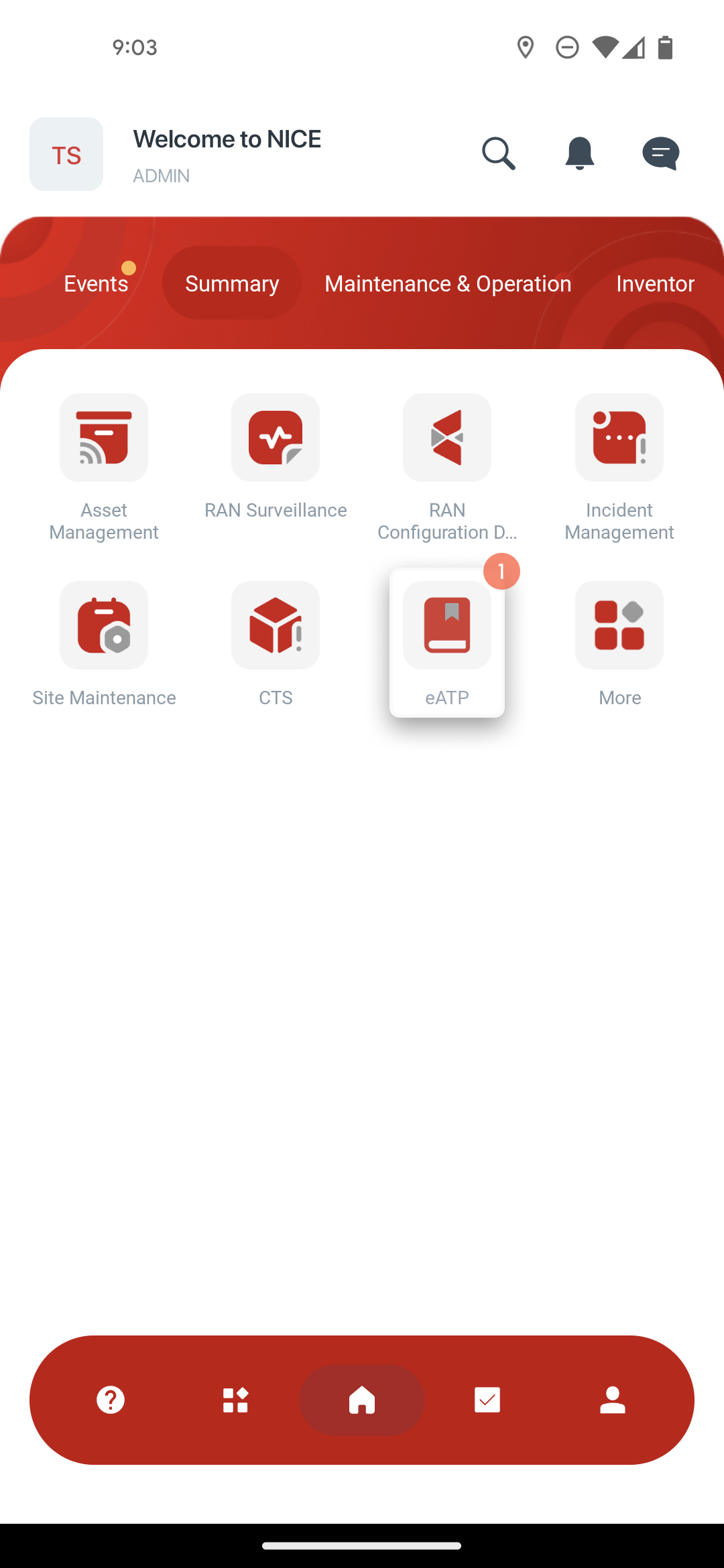Tap the TS profile avatar

pos(66,154)
